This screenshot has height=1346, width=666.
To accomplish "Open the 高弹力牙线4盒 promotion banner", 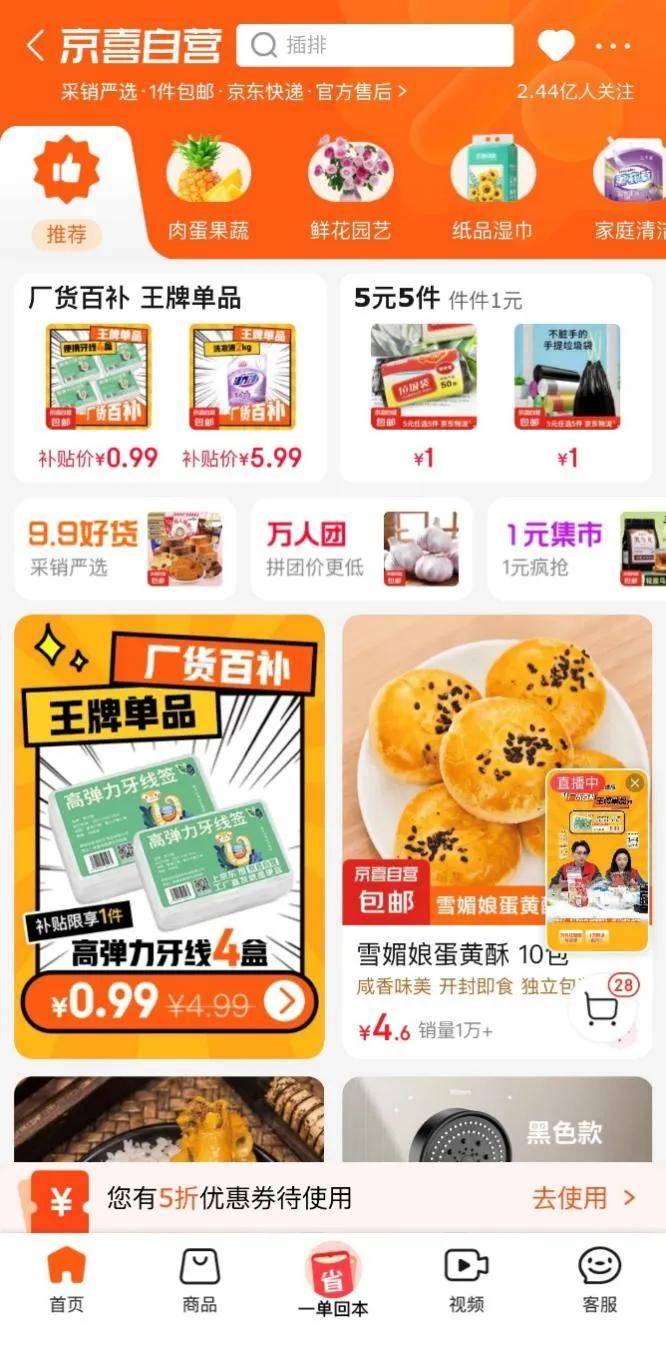I will (x=169, y=835).
